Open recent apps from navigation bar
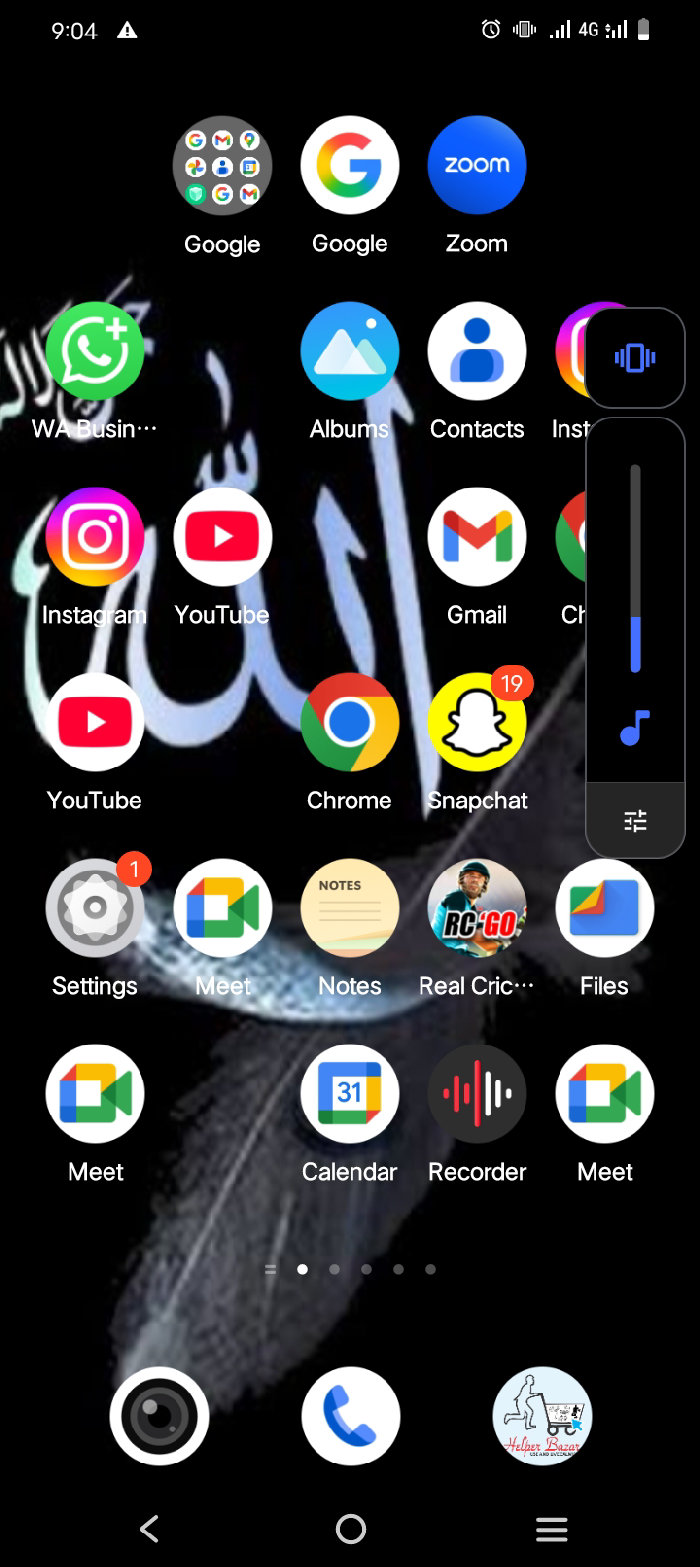700x1567 pixels. coord(551,1528)
